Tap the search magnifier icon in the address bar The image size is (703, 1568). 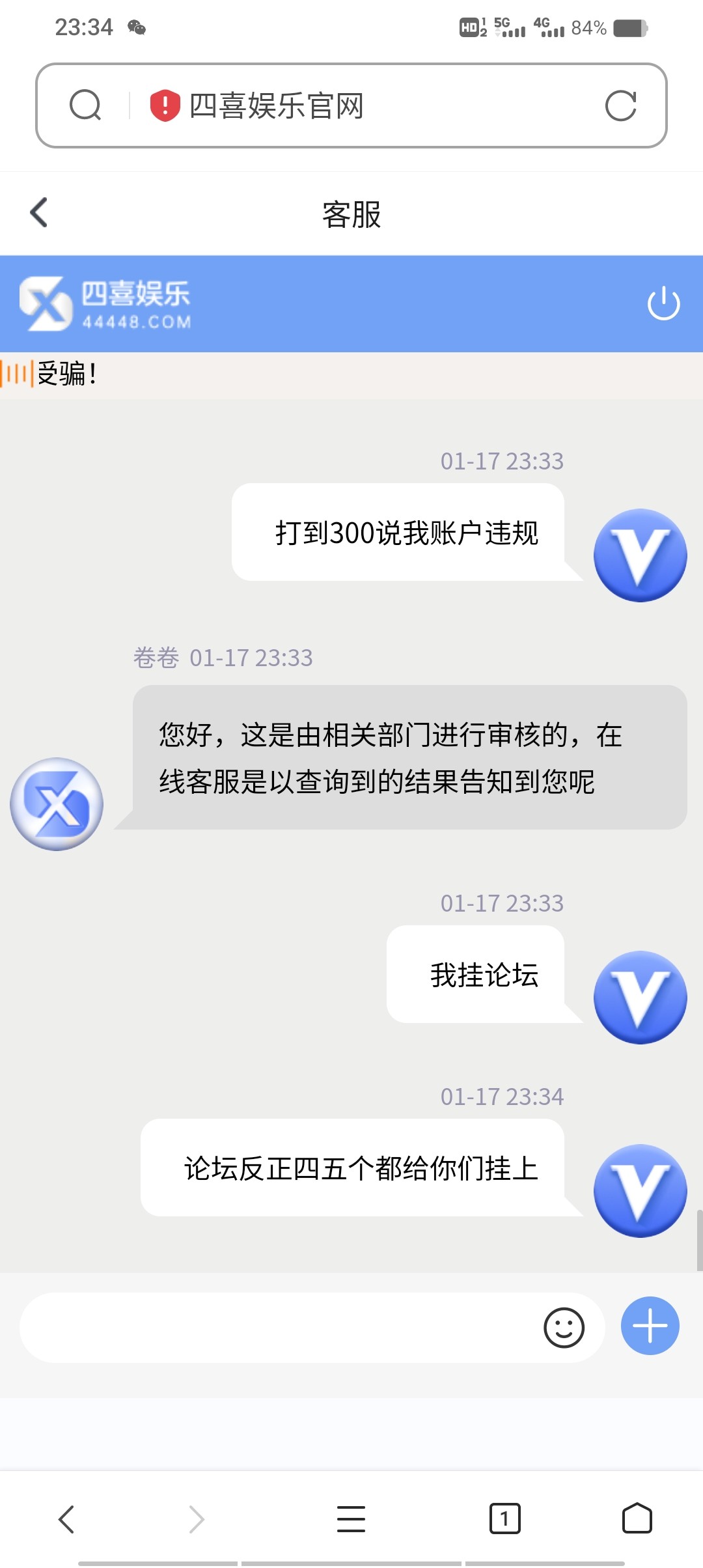click(87, 105)
